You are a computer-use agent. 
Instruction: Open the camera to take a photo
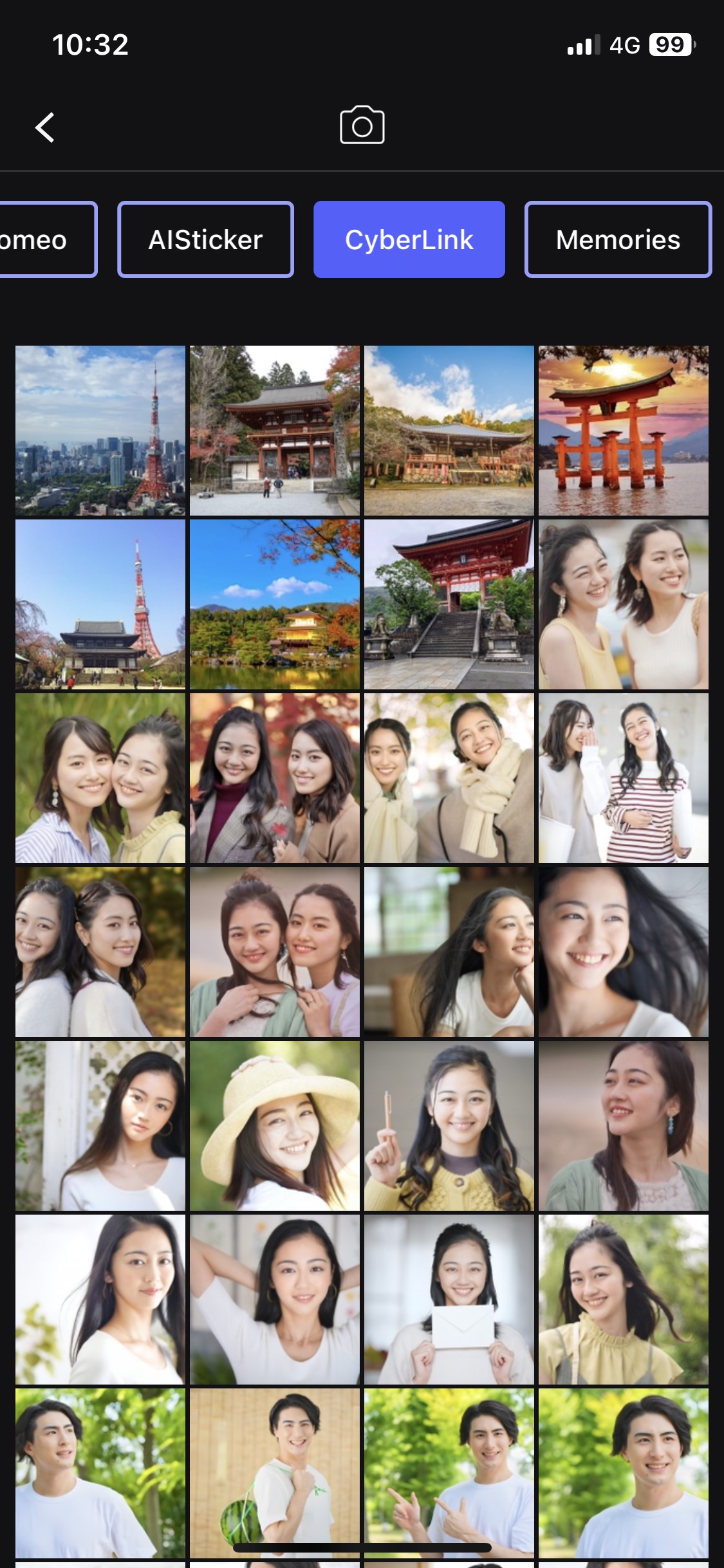click(x=362, y=126)
